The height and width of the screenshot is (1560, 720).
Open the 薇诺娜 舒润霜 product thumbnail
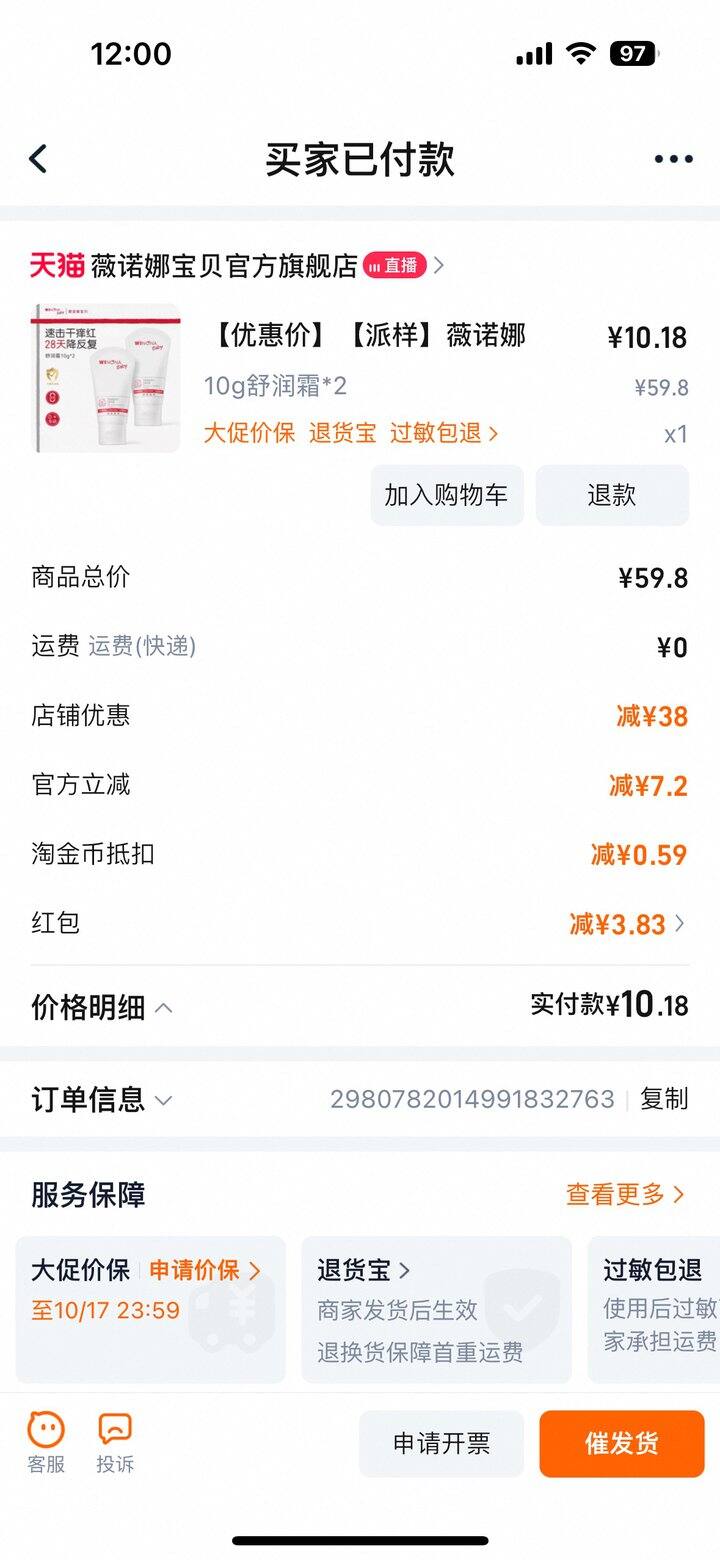click(x=106, y=378)
